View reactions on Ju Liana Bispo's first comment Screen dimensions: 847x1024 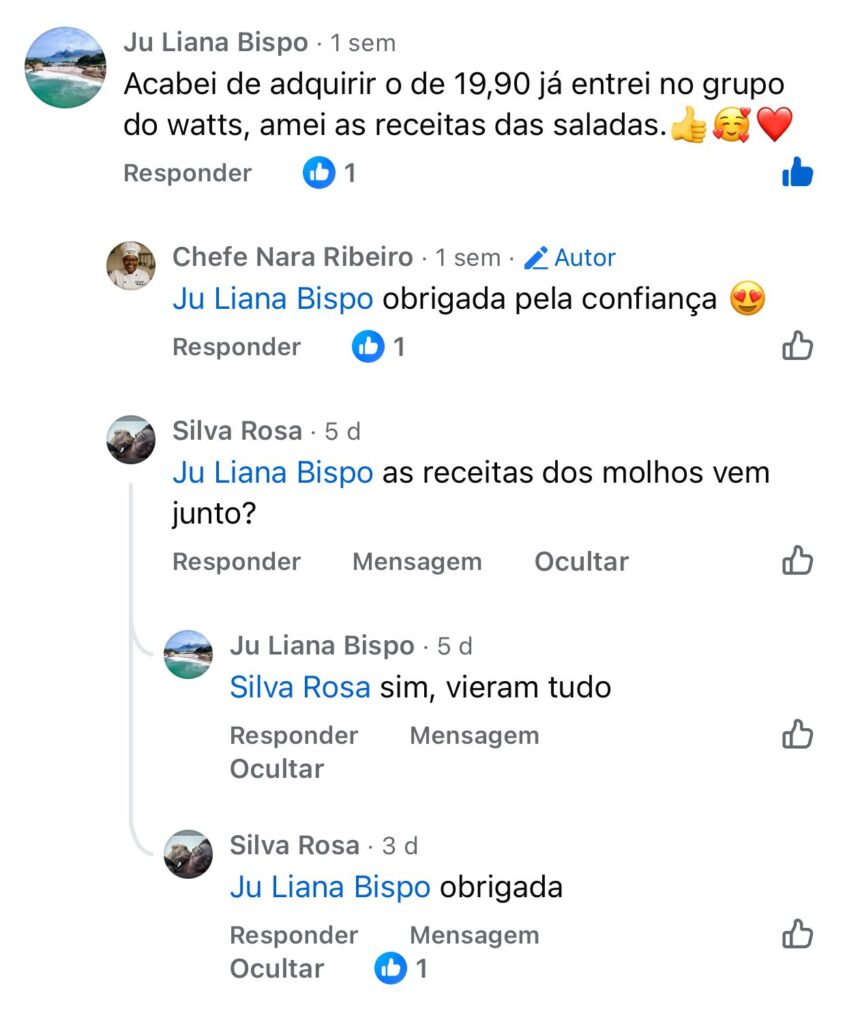point(330,173)
